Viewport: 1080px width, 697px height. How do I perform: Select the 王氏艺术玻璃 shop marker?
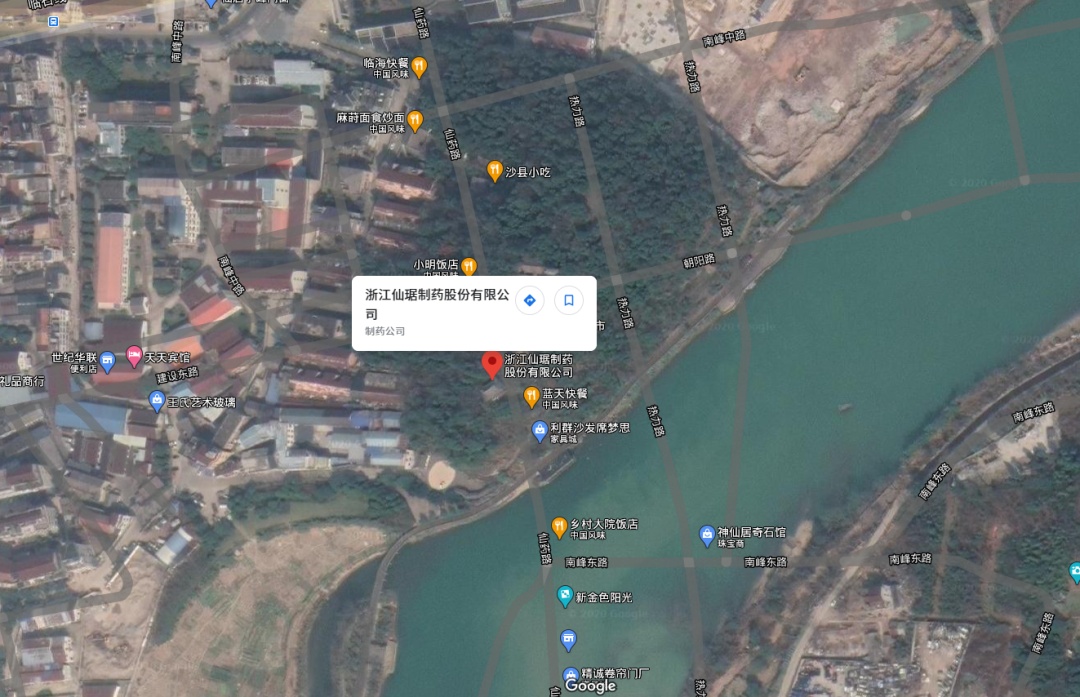tap(156, 401)
